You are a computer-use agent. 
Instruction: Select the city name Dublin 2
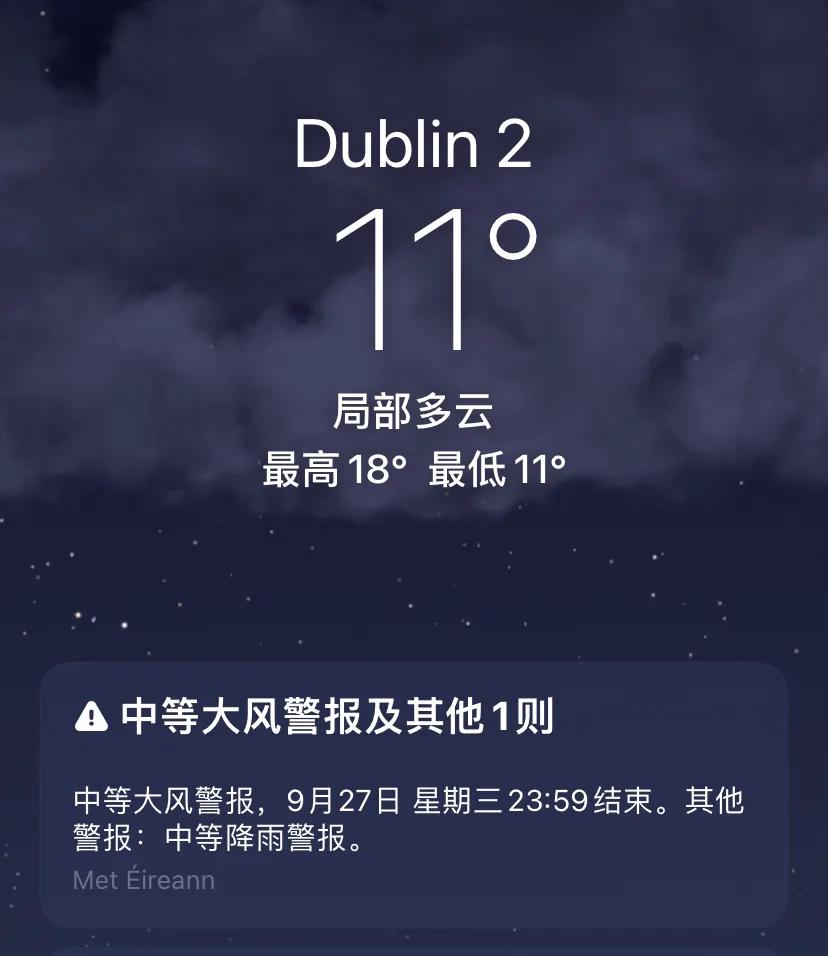pyautogui.click(x=414, y=143)
